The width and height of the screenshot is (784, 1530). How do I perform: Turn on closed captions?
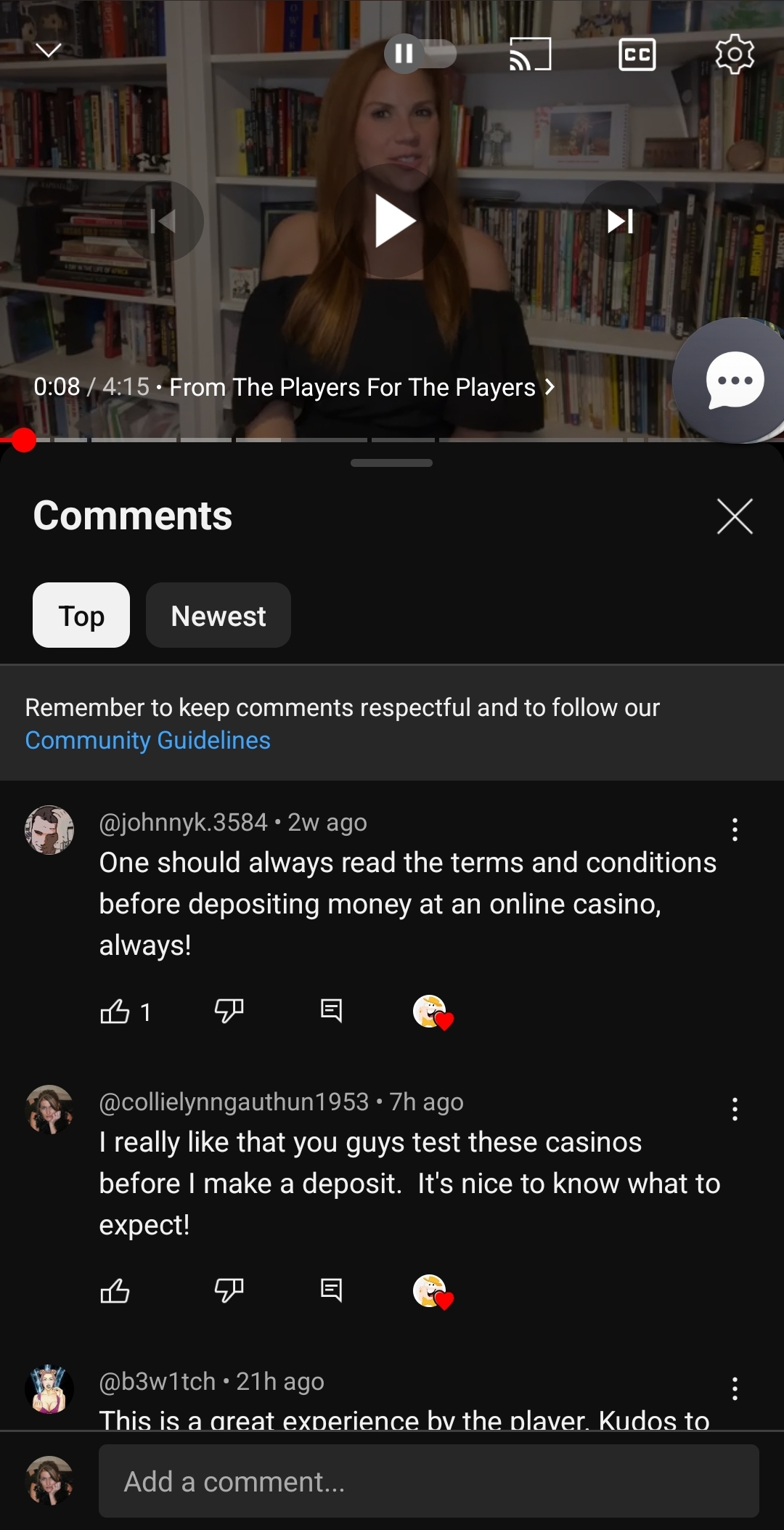click(x=637, y=54)
